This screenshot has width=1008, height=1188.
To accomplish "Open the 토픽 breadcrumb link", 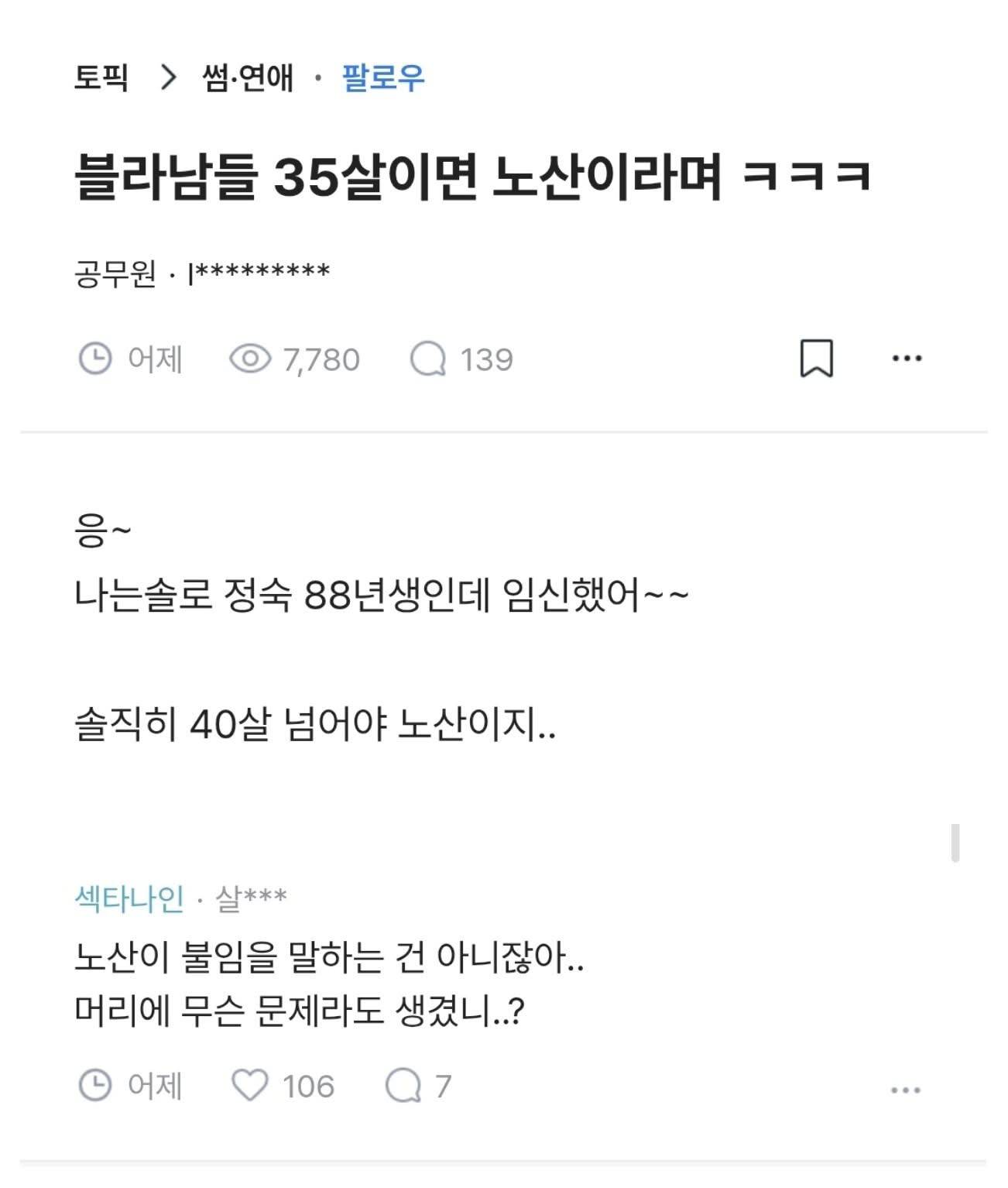I will click(101, 77).
